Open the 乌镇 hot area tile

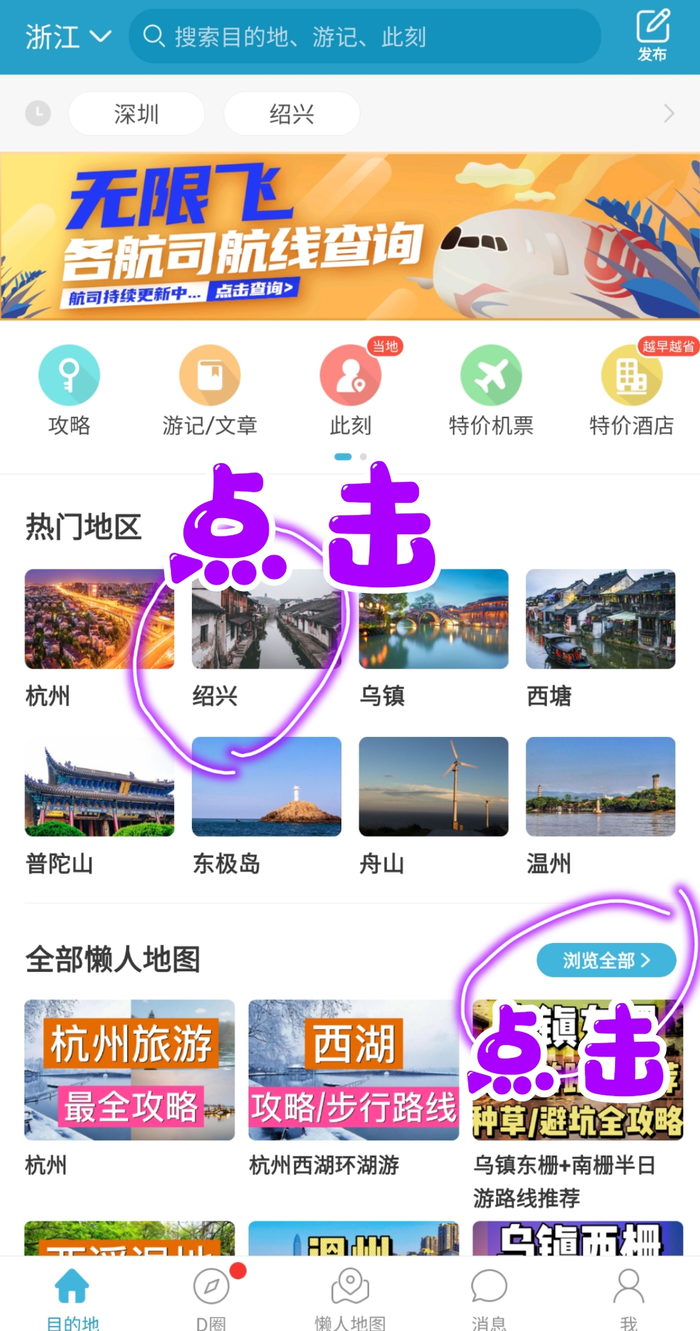tap(433, 620)
